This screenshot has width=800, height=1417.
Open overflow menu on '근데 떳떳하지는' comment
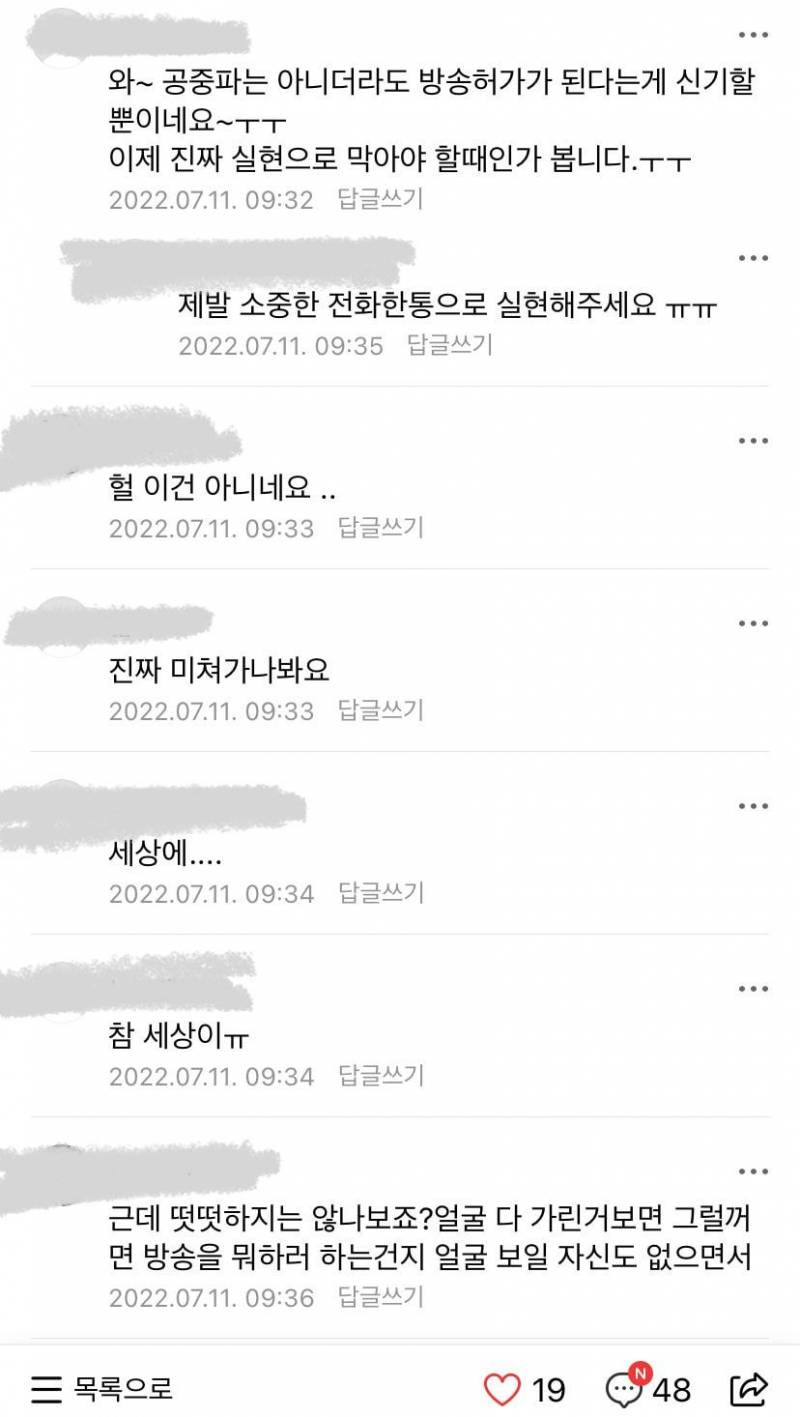coord(752,1172)
